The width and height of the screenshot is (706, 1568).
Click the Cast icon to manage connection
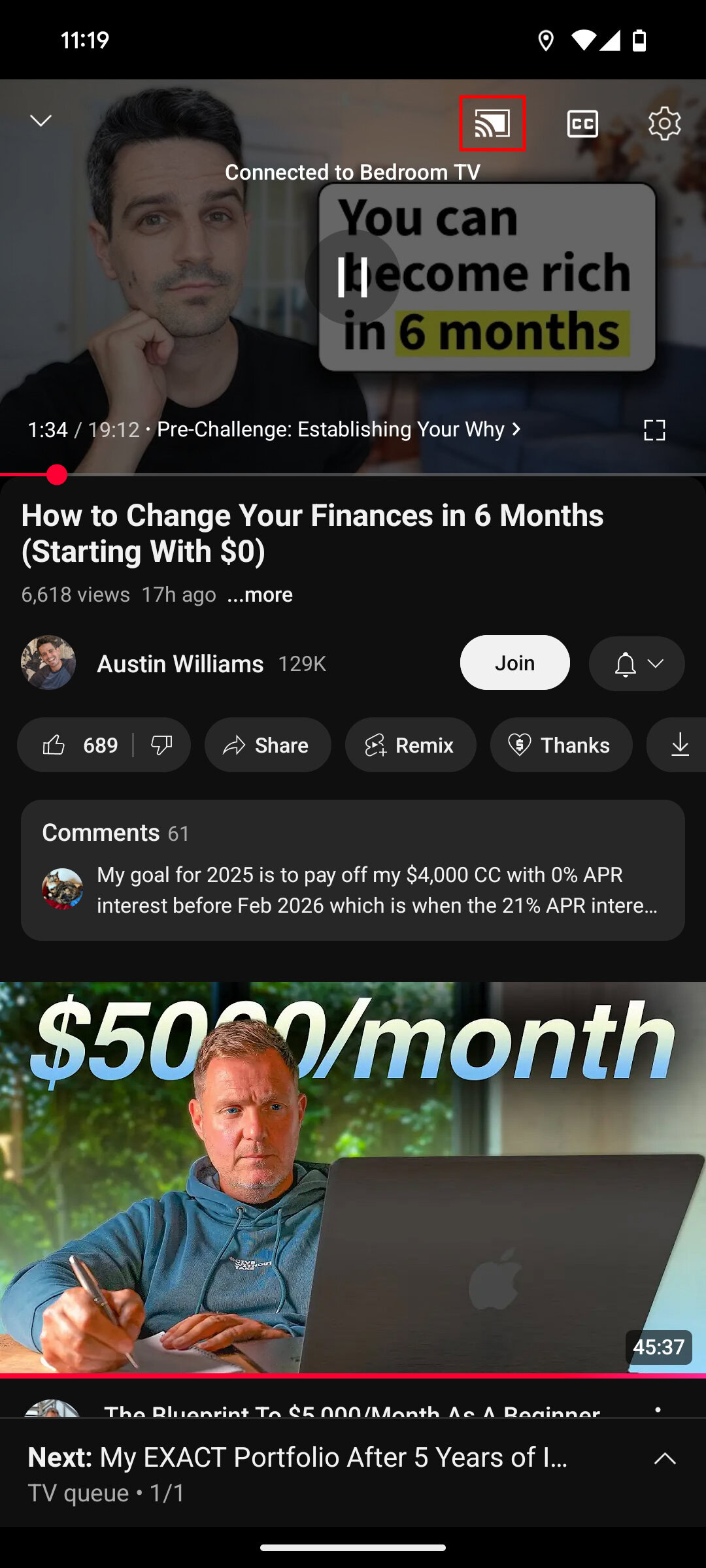492,123
